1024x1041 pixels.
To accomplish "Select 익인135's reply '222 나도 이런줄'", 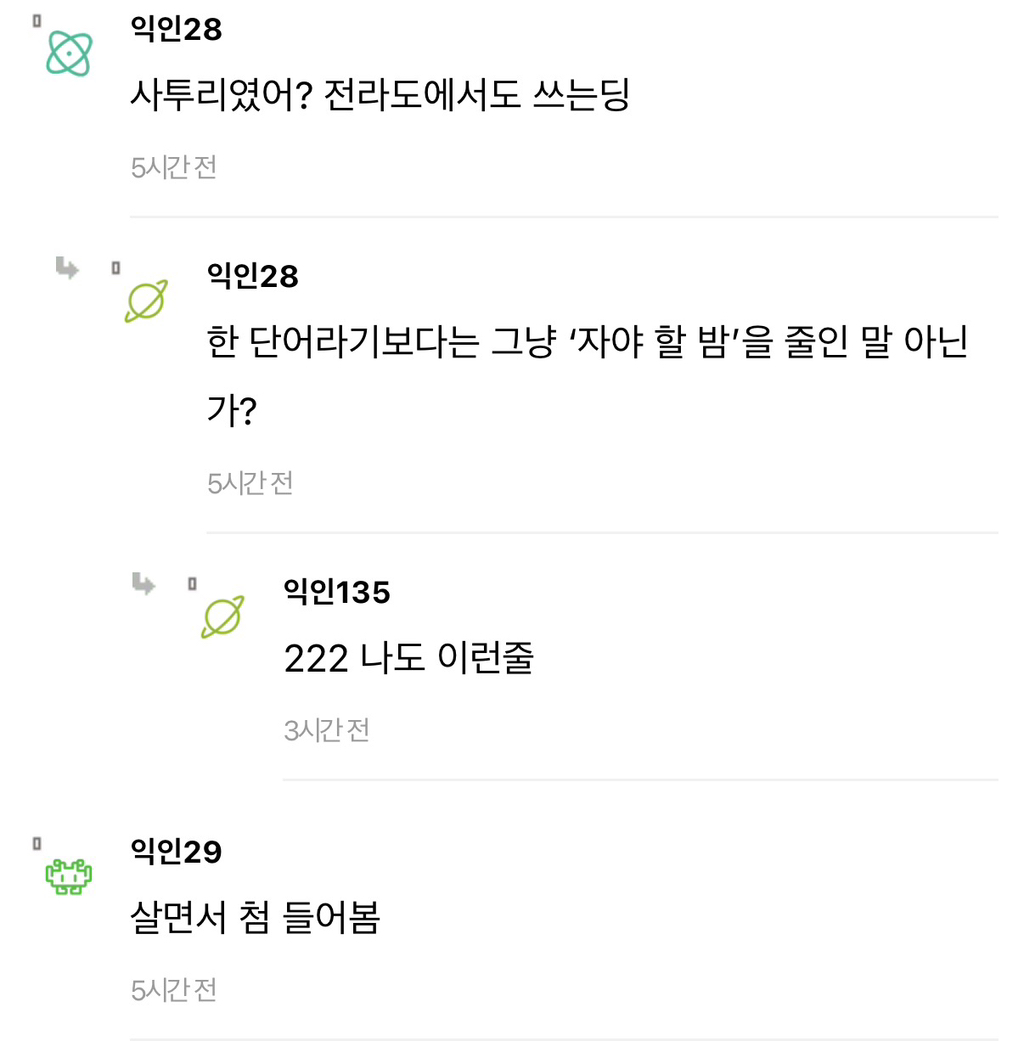I will click(408, 659).
